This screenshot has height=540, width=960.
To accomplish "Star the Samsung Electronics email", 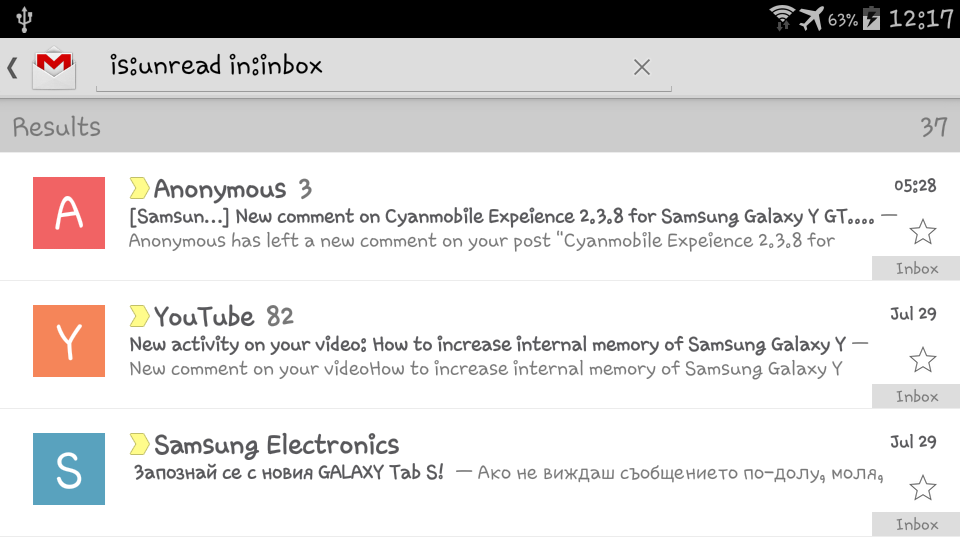I will (x=922, y=488).
